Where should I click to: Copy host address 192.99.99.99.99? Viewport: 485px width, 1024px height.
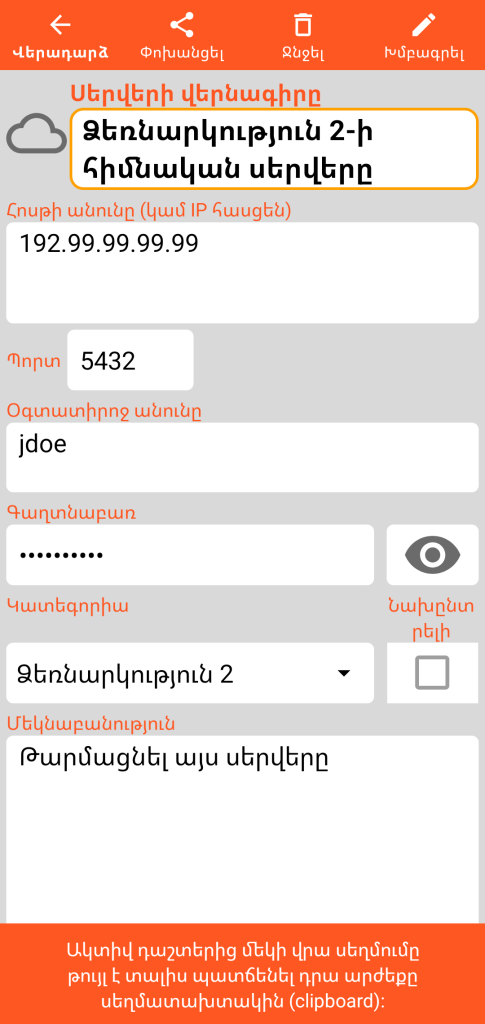click(x=242, y=272)
